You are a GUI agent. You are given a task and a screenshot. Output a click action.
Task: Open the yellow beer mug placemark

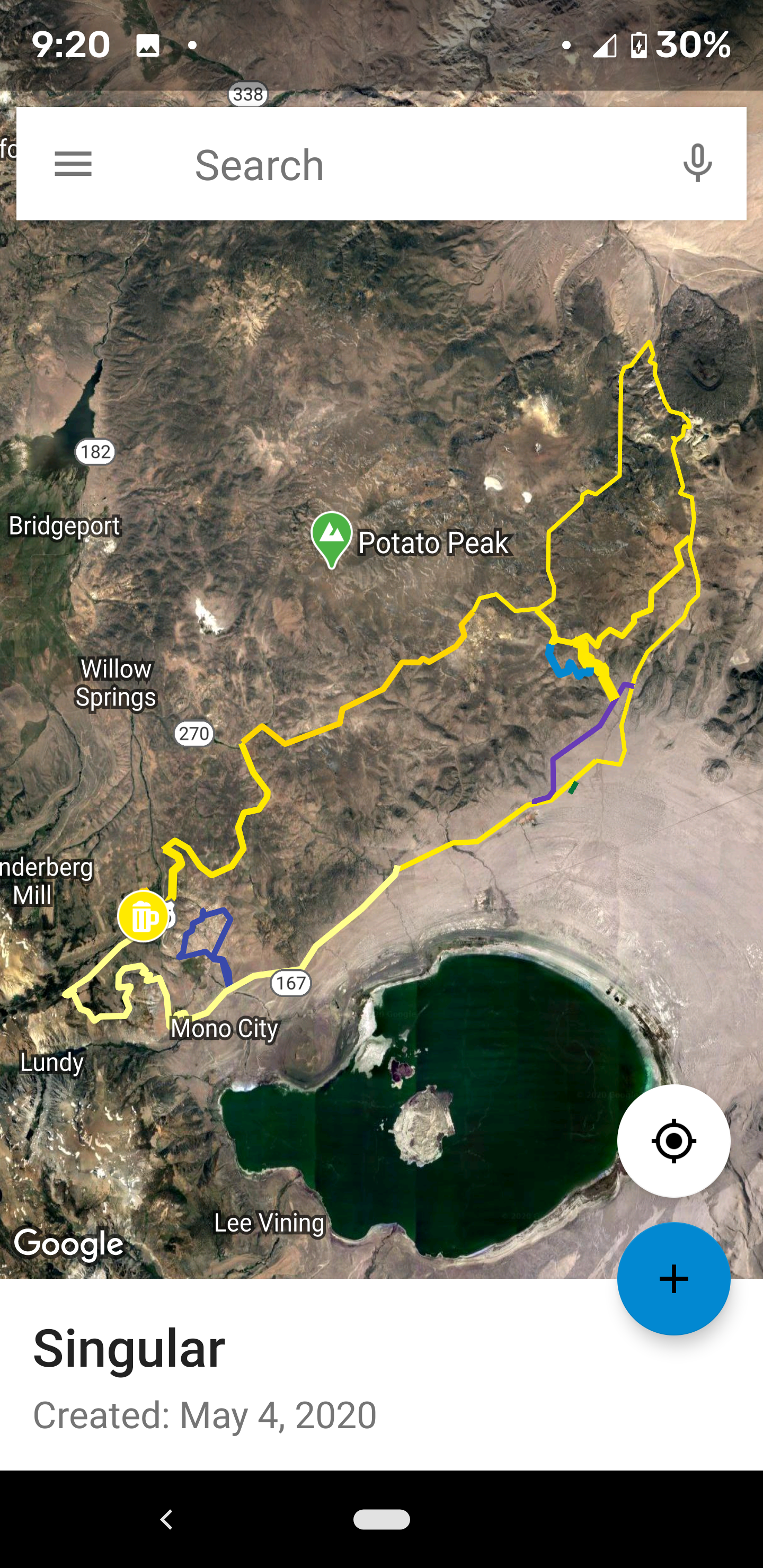tap(143, 916)
